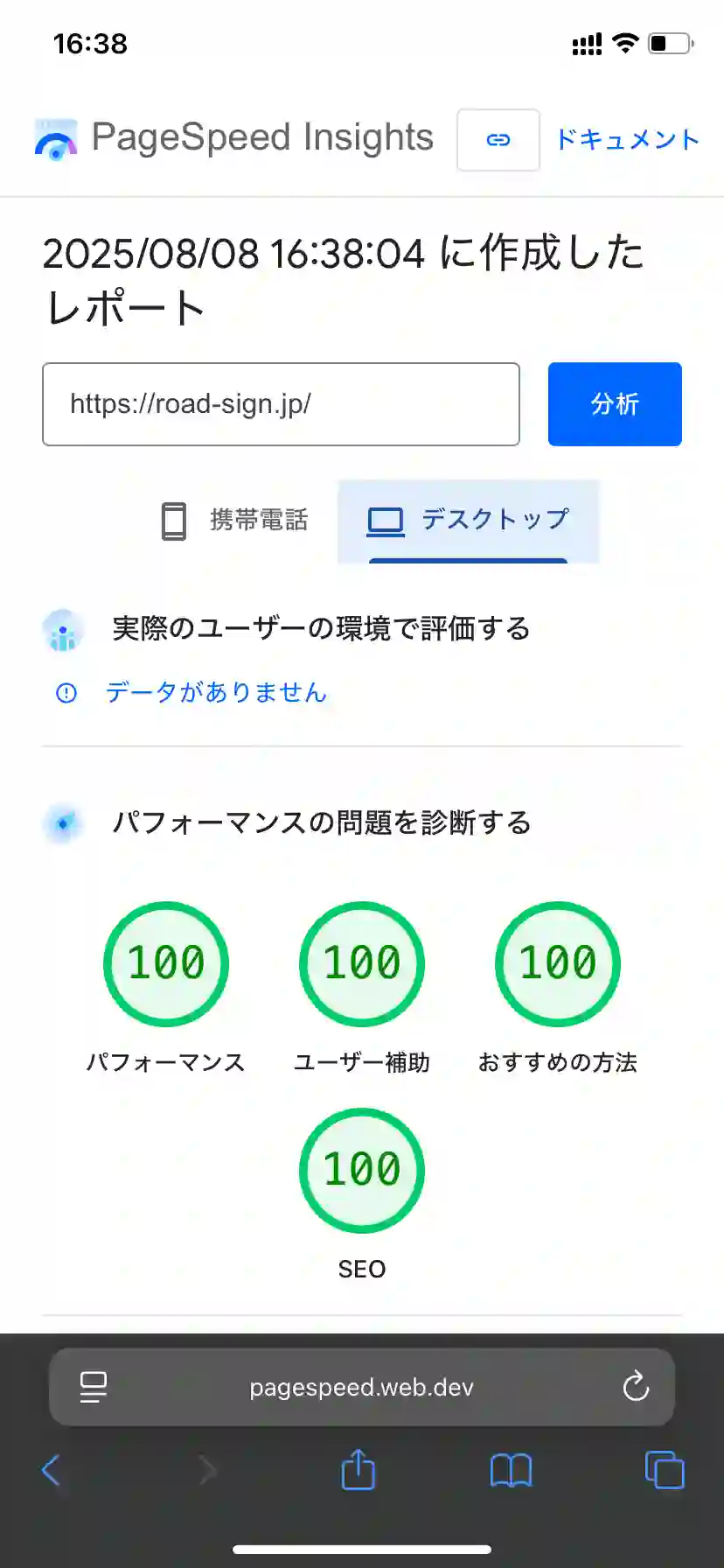
Task: Open the ドキュメント link
Action: [627, 140]
